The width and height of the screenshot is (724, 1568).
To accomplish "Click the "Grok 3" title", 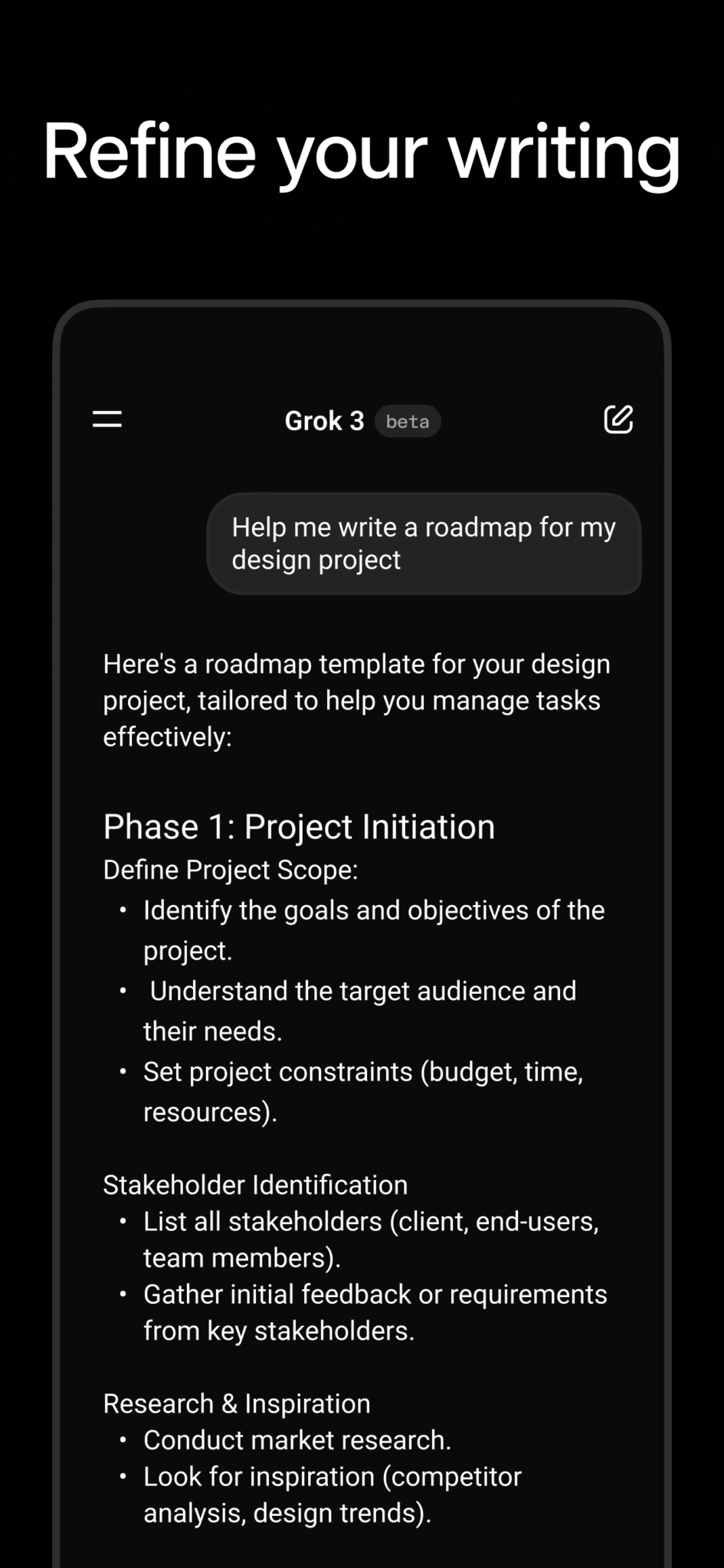I will (325, 421).
